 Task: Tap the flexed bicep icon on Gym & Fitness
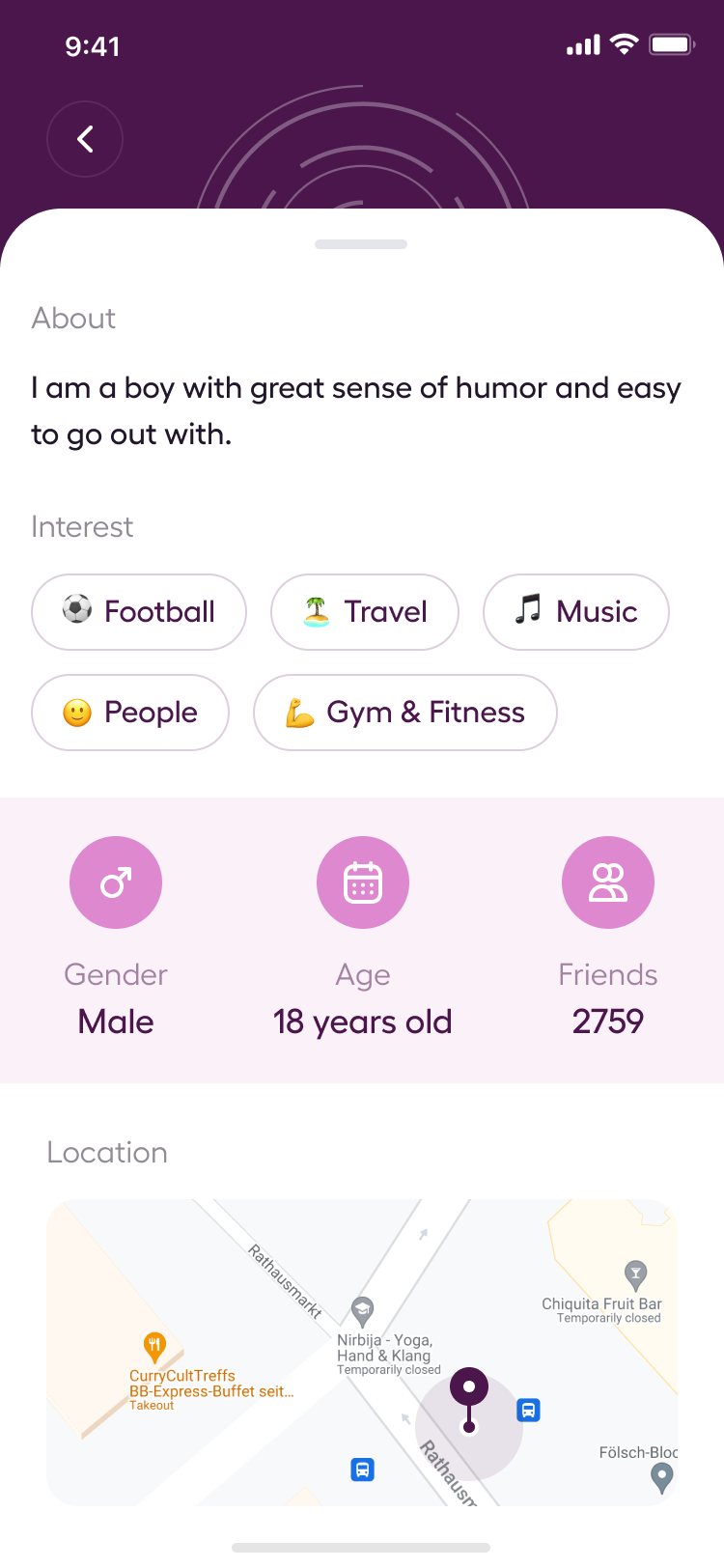coord(295,712)
